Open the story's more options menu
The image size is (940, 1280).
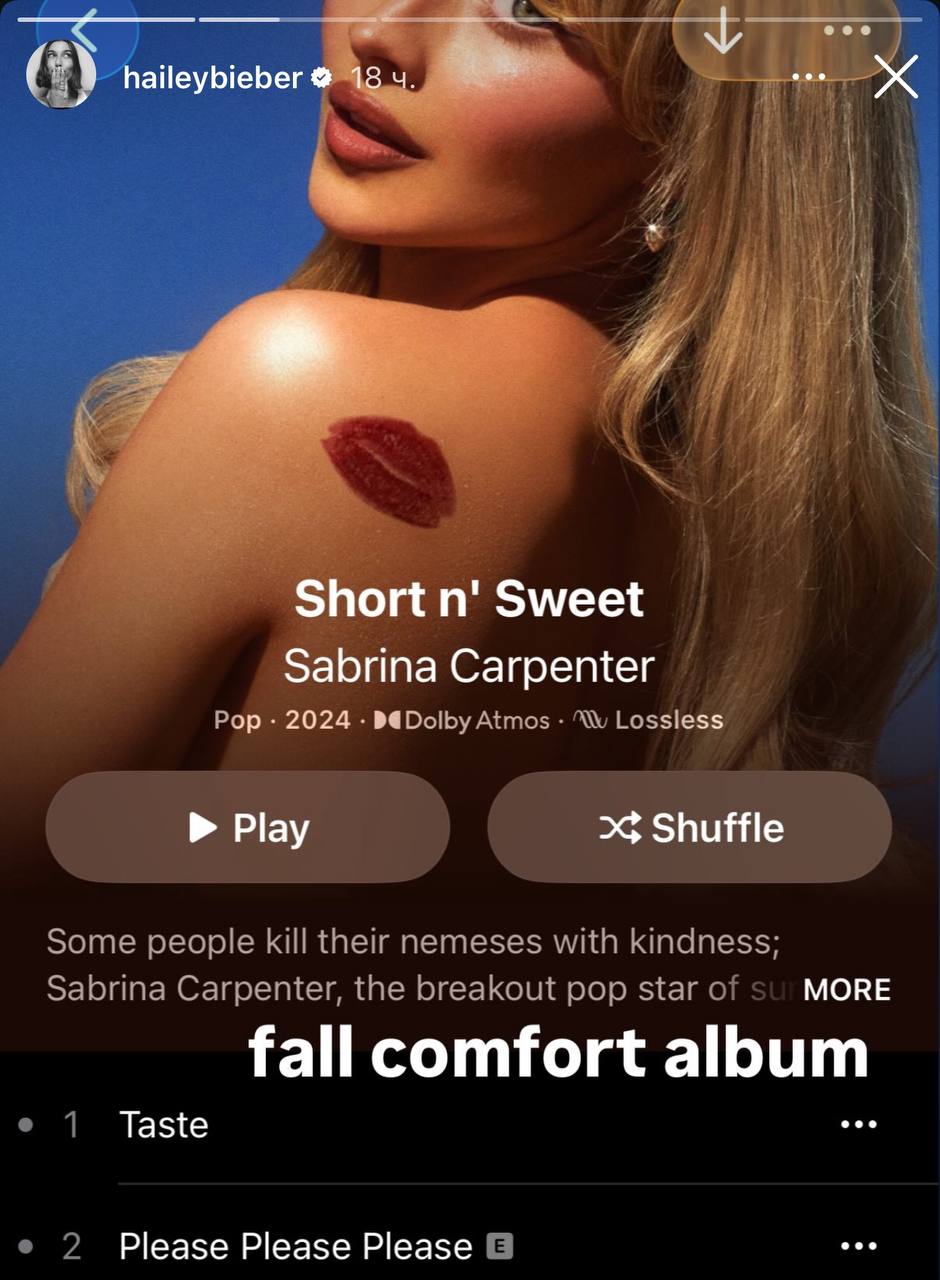click(x=808, y=77)
